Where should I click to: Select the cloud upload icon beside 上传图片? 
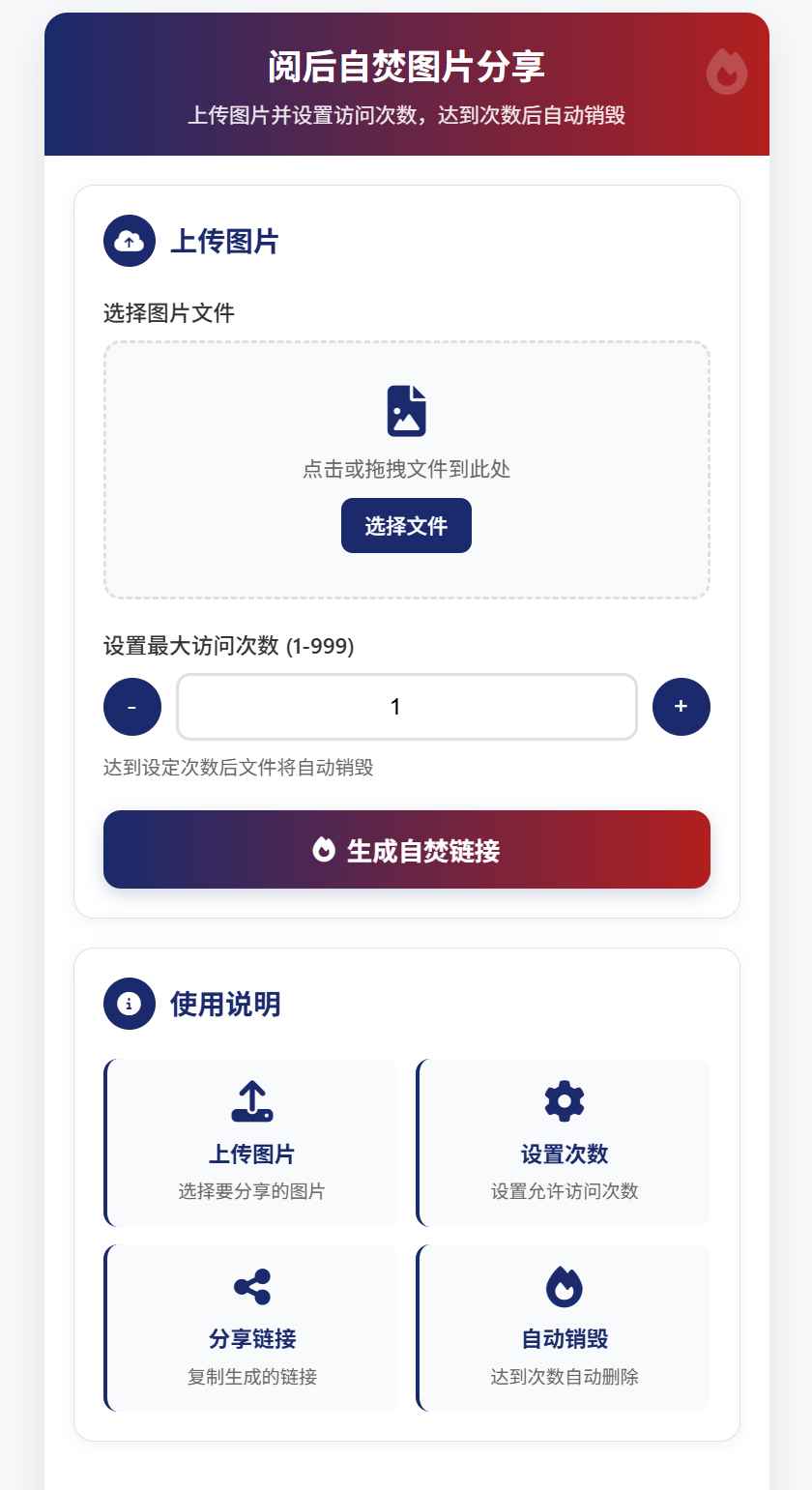pos(129,241)
